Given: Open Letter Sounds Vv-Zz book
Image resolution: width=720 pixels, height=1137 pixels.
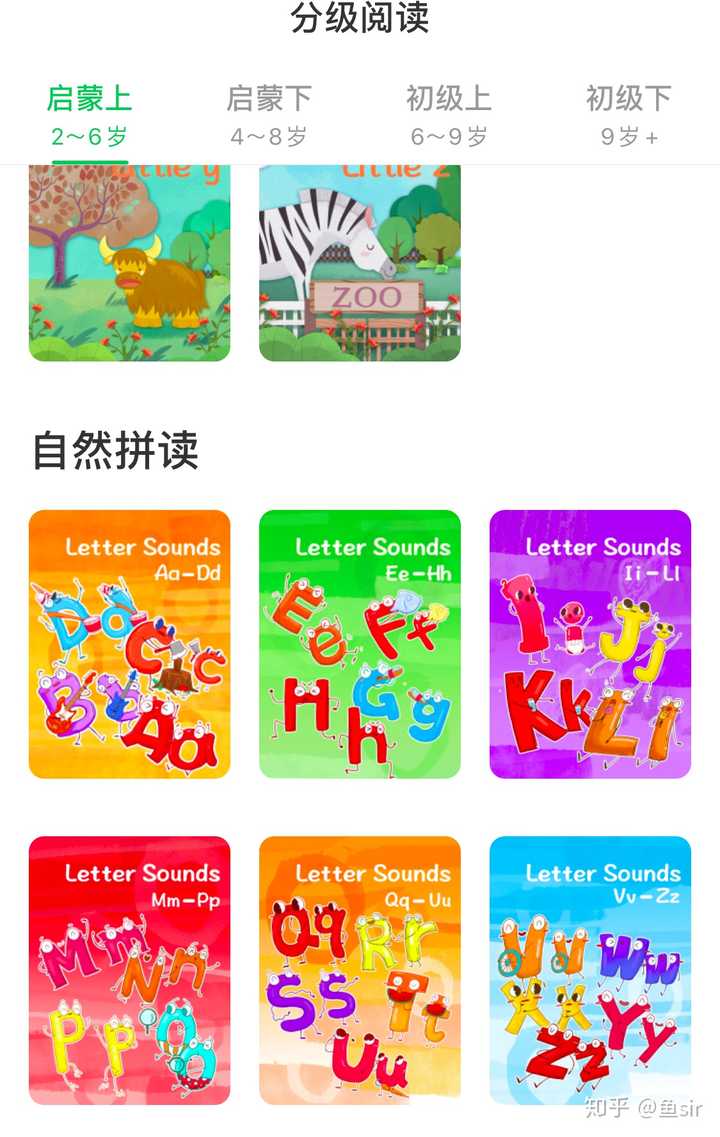Looking at the screenshot, I should (x=590, y=970).
